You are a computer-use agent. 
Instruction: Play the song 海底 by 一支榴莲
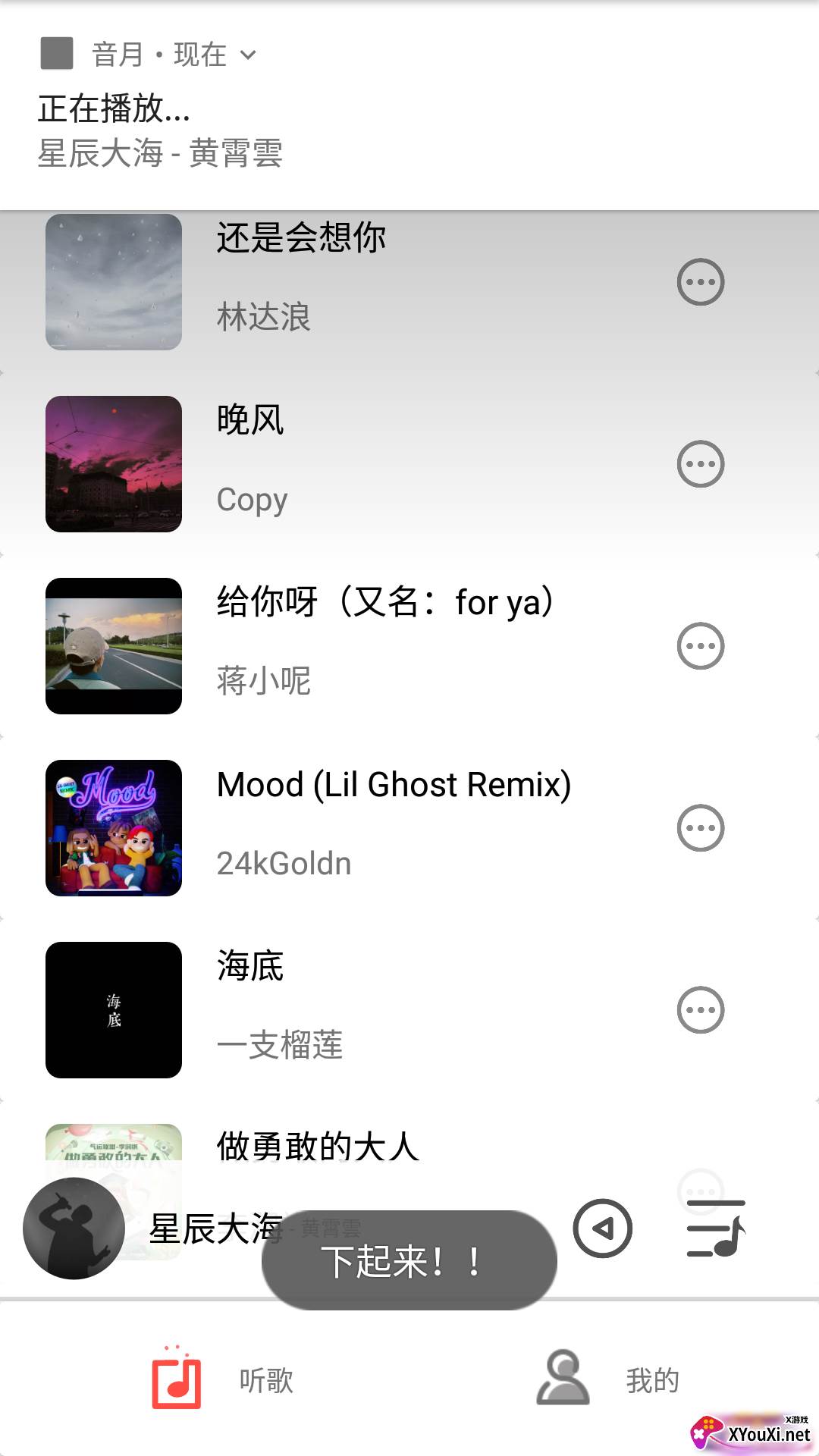point(379,1009)
